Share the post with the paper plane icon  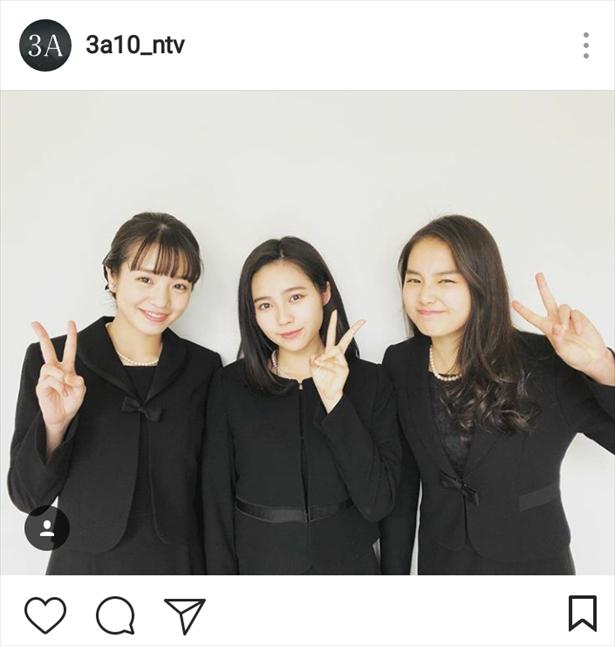(184, 614)
